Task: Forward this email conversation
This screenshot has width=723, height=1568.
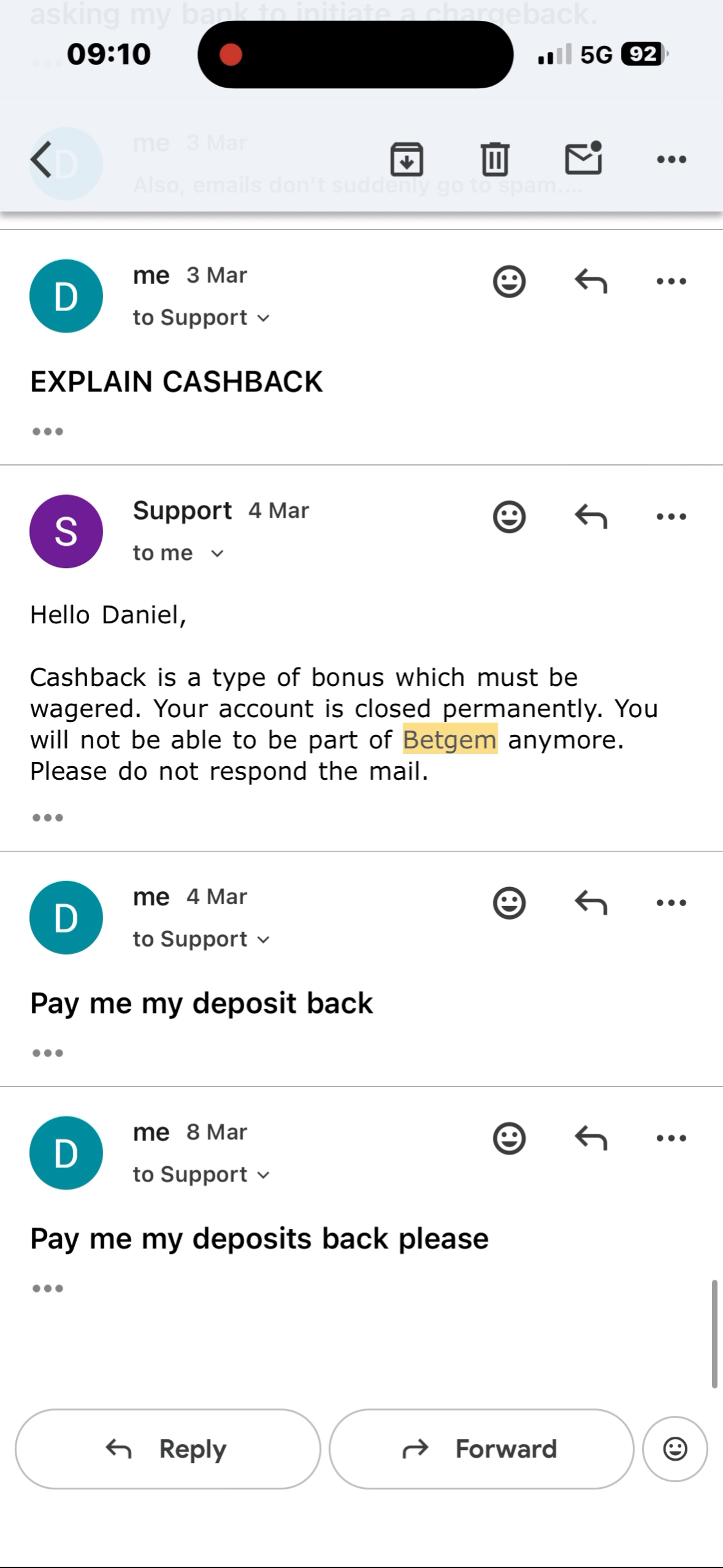Action: [481, 1449]
